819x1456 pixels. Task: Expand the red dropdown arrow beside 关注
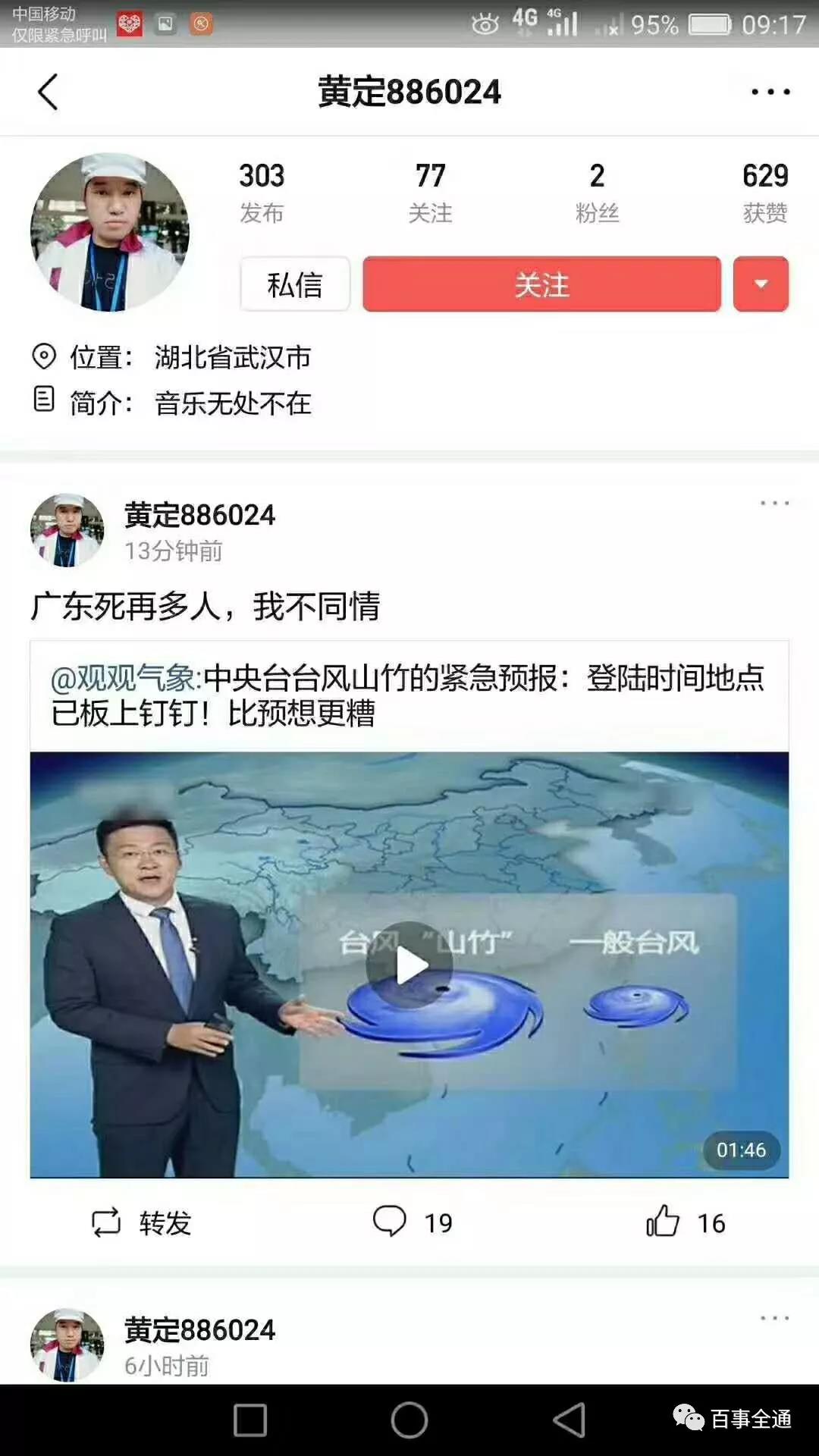click(x=761, y=285)
